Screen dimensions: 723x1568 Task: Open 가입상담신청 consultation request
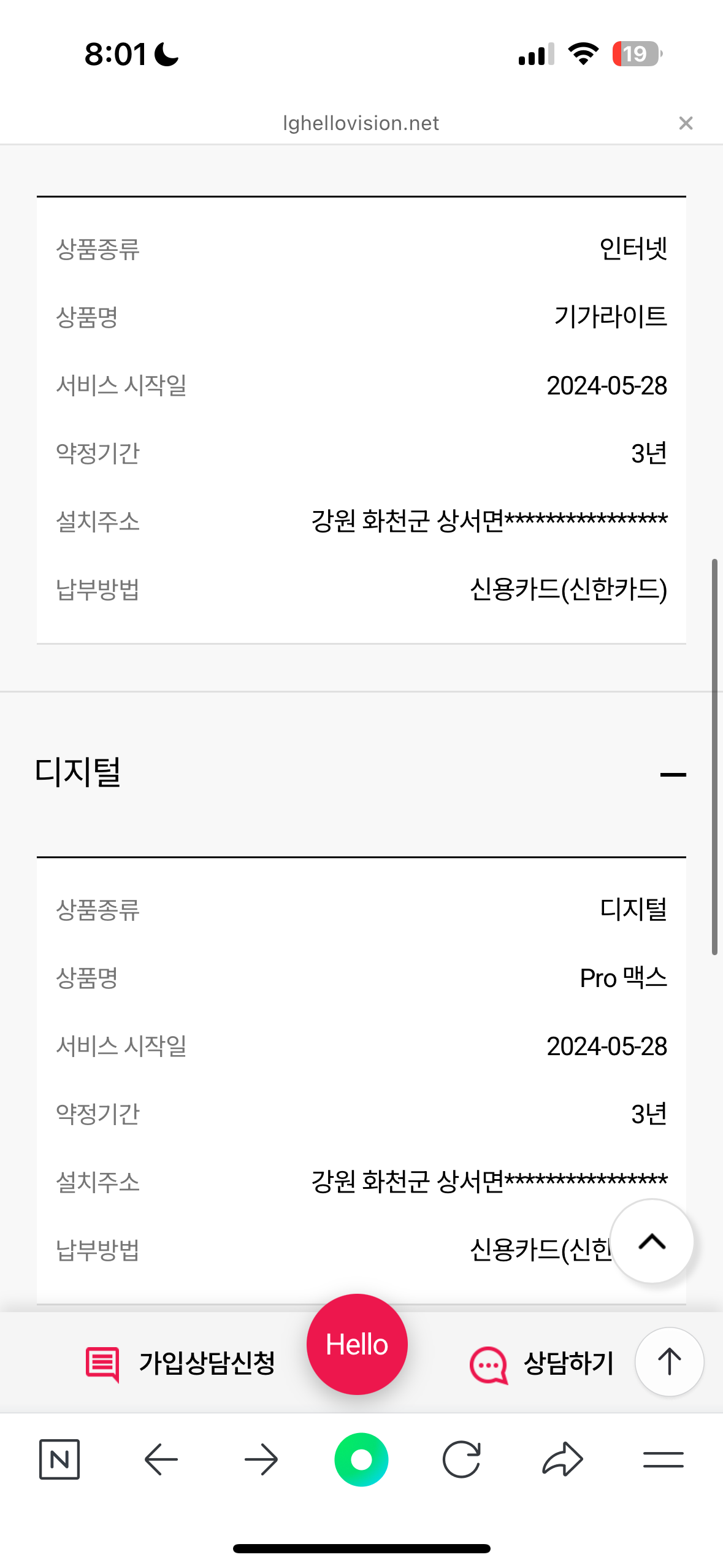(x=180, y=1363)
